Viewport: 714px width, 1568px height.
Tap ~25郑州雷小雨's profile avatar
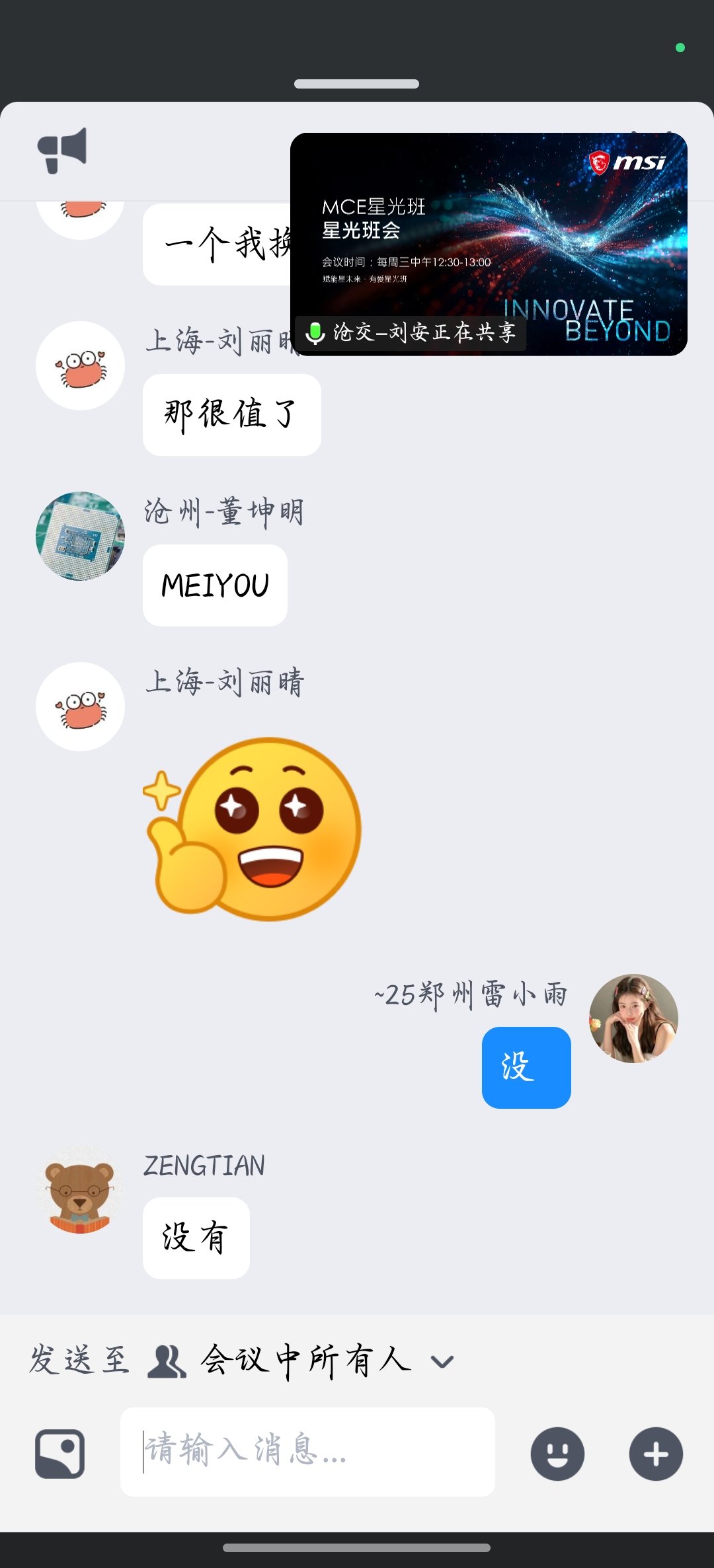coord(633,1018)
